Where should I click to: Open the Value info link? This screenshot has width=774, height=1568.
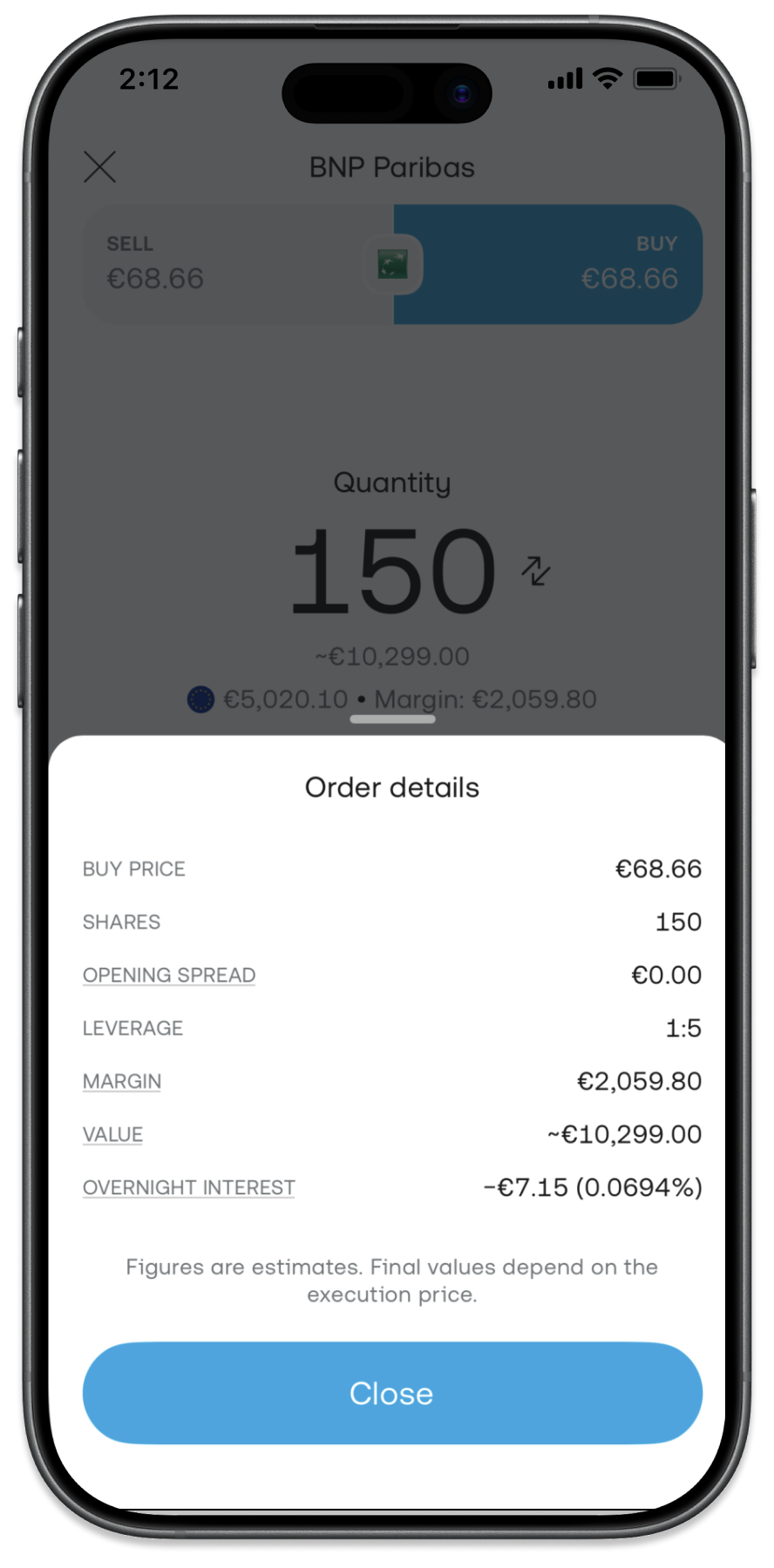[112, 1134]
